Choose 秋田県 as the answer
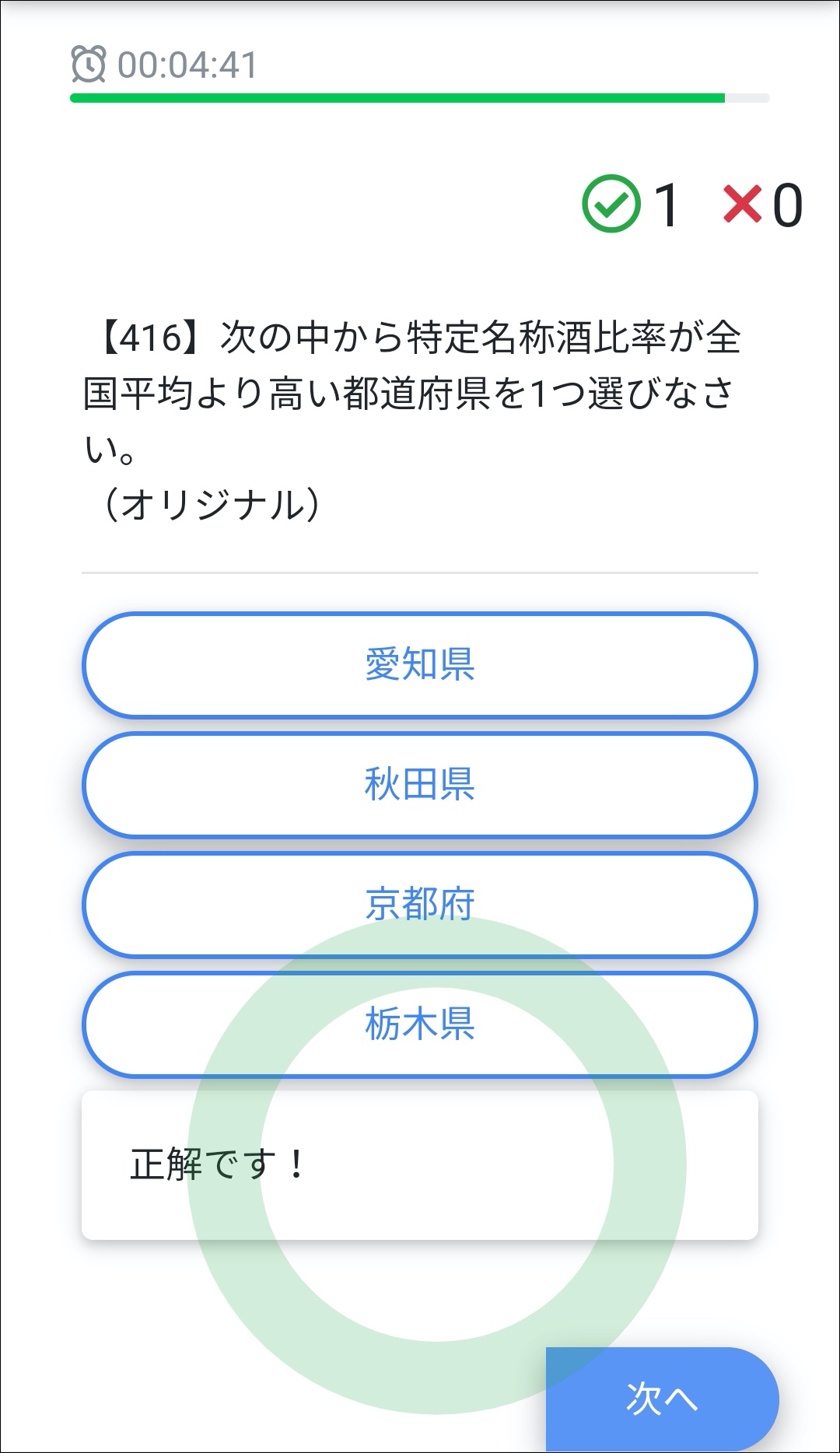The height and width of the screenshot is (1453, 840). 420,785
